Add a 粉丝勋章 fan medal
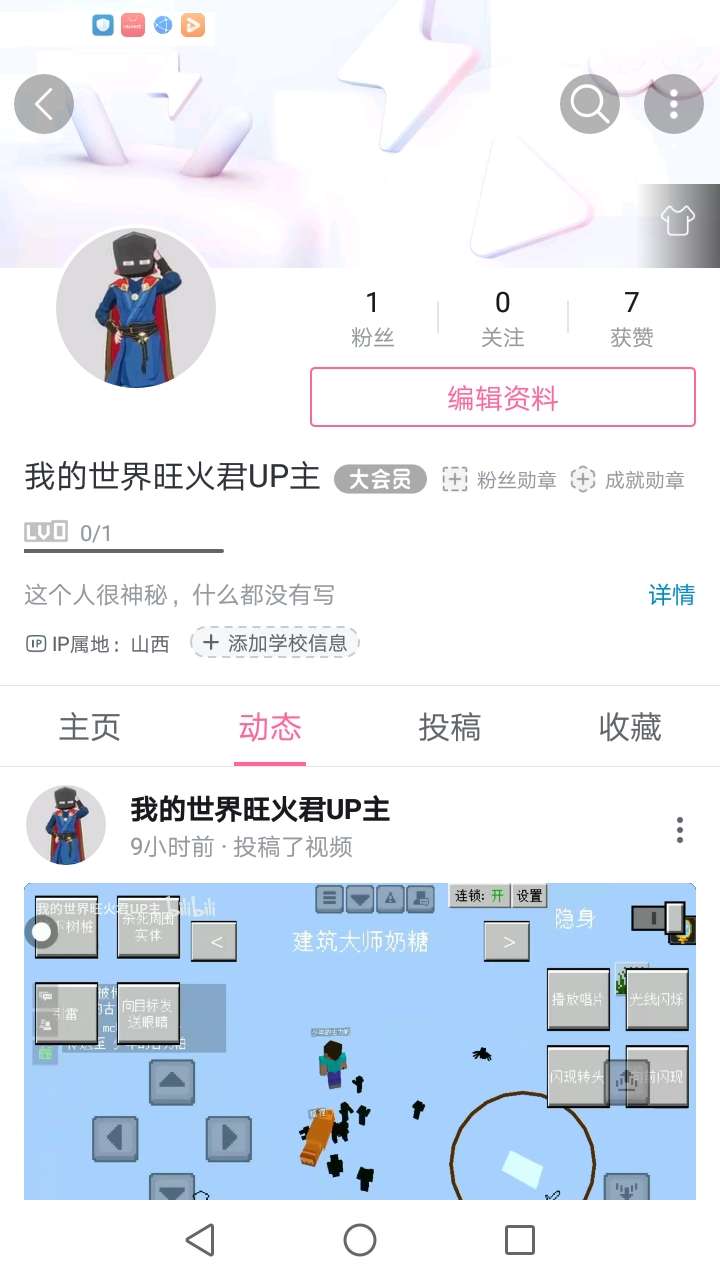The width and height of the screenshot is (720, 1280). tap(499, 480)
